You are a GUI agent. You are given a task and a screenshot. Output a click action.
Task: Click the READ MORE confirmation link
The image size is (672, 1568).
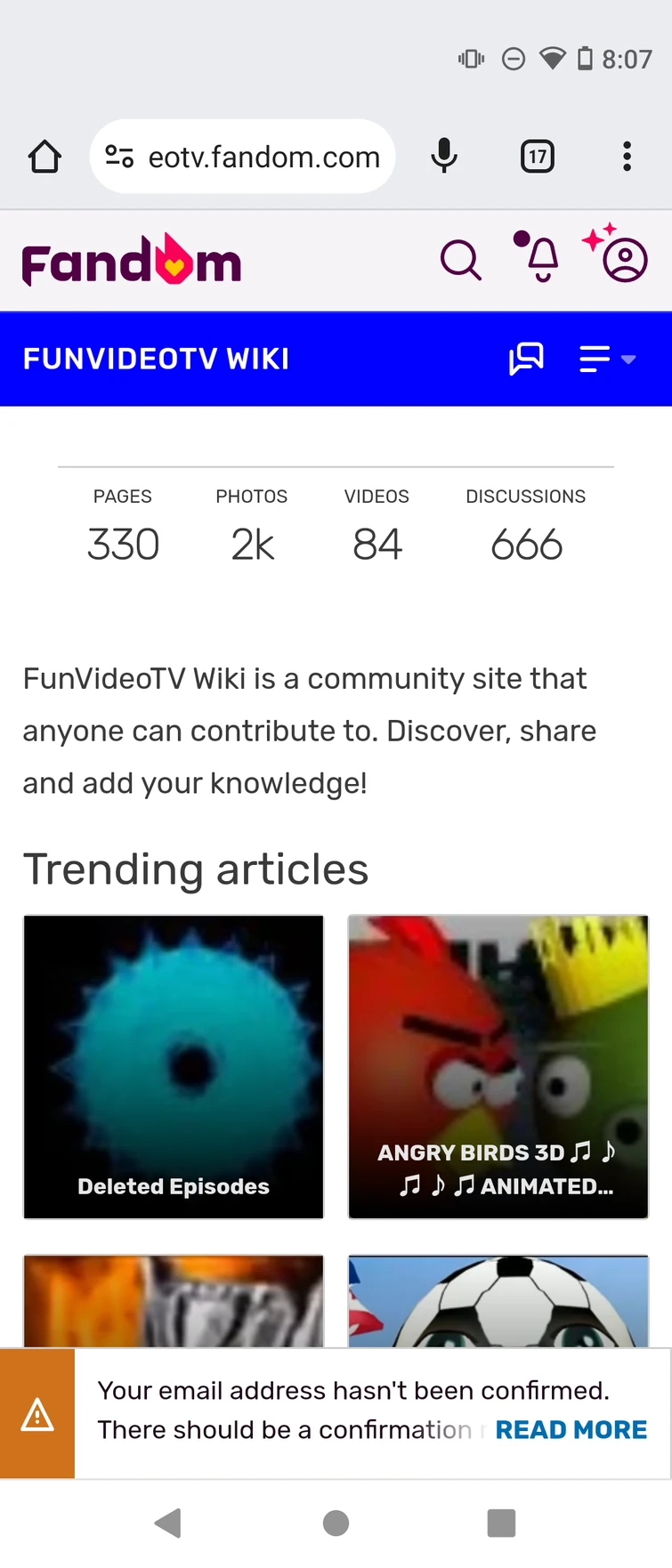571,1429
